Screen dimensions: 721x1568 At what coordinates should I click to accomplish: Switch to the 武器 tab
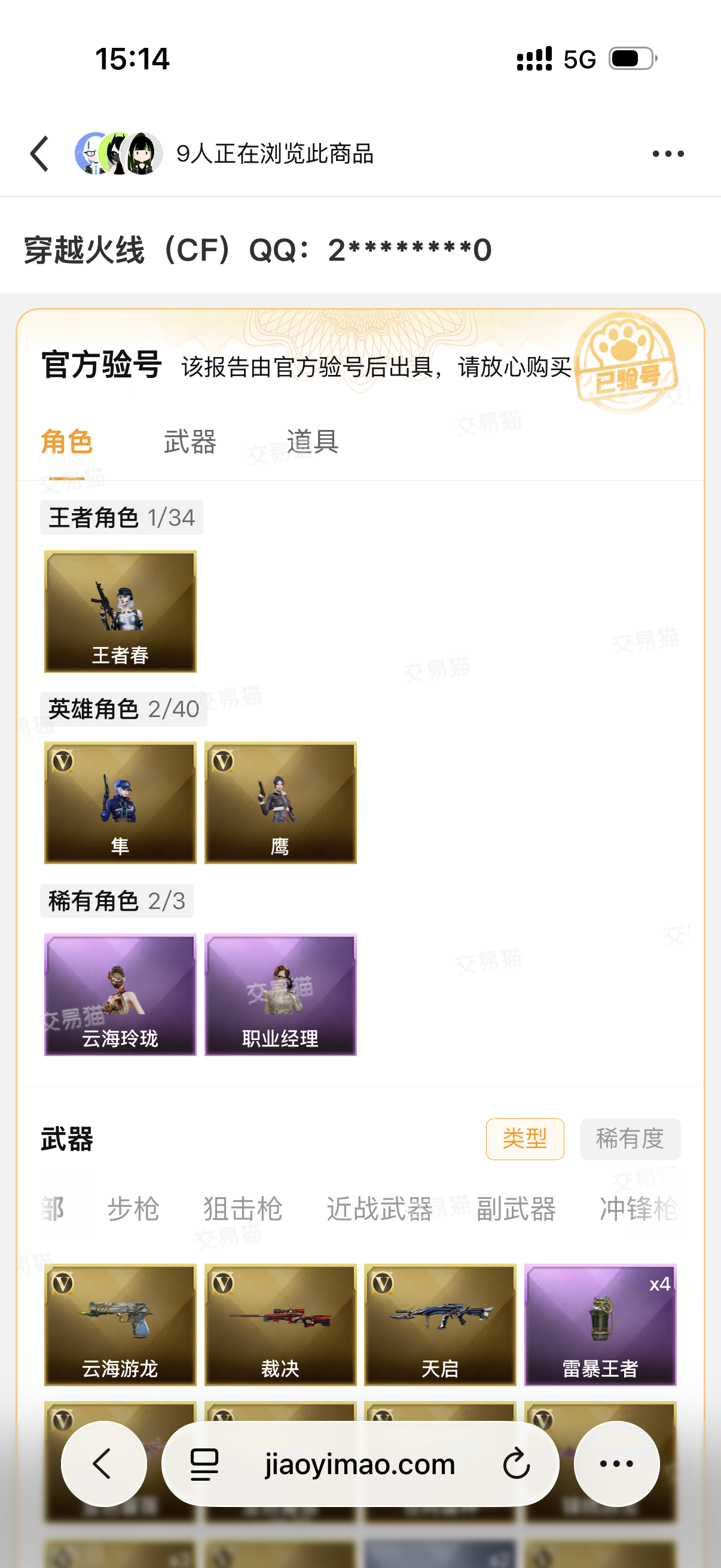coord(190,441)
